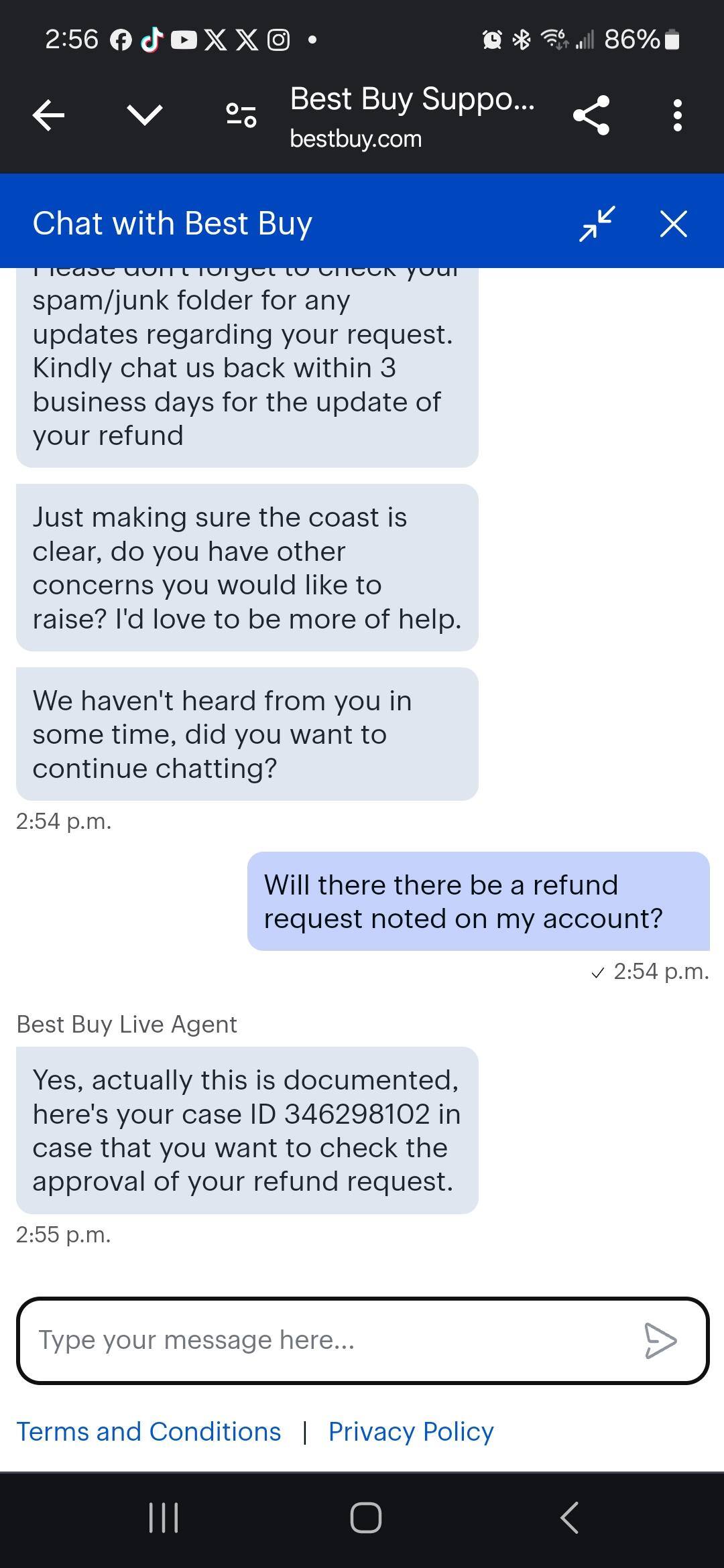Tap the page filter controls icon
The height and width of the screenshot is (1568, 724).
tap(241, 114)
